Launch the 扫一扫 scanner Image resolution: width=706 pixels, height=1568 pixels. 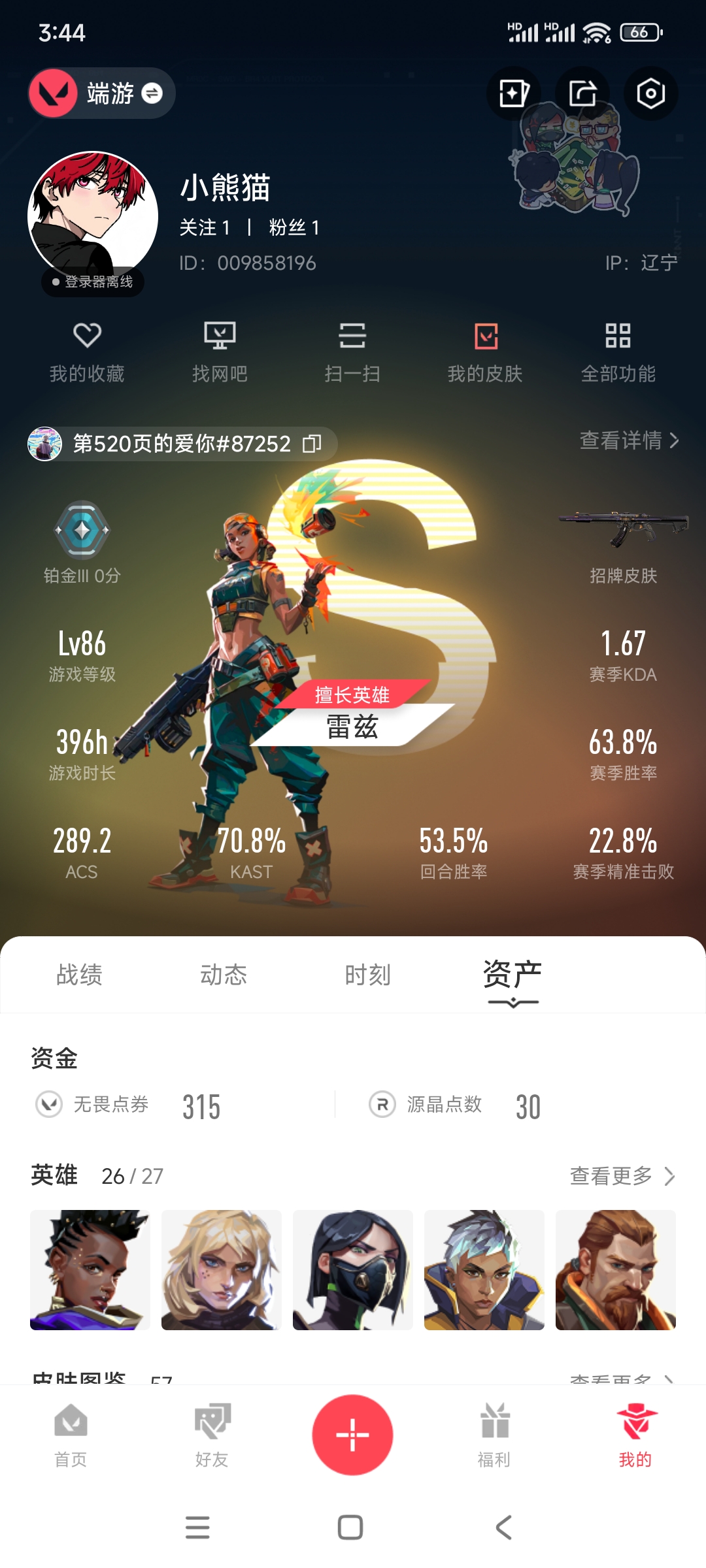[352, 353]
